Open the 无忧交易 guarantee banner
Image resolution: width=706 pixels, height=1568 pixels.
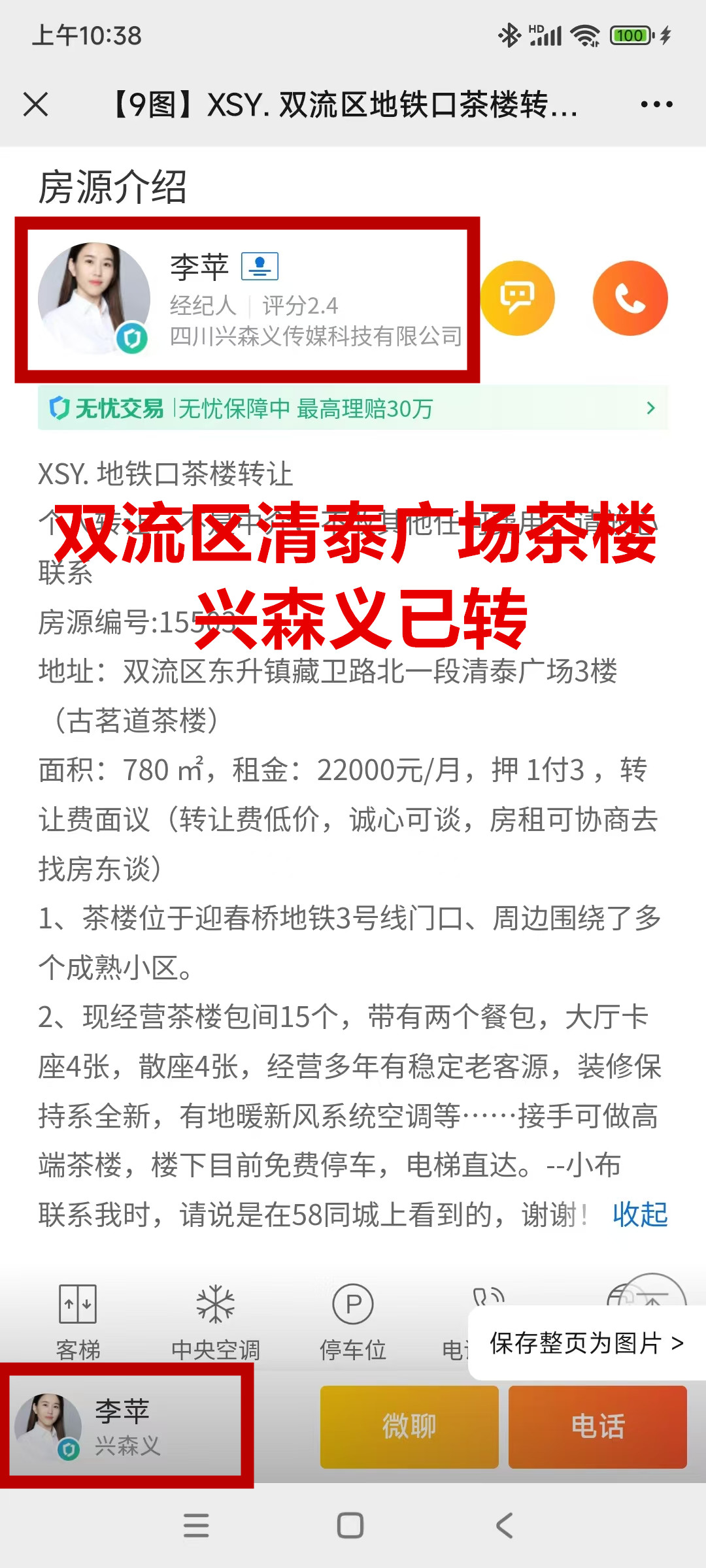[353, 408]
